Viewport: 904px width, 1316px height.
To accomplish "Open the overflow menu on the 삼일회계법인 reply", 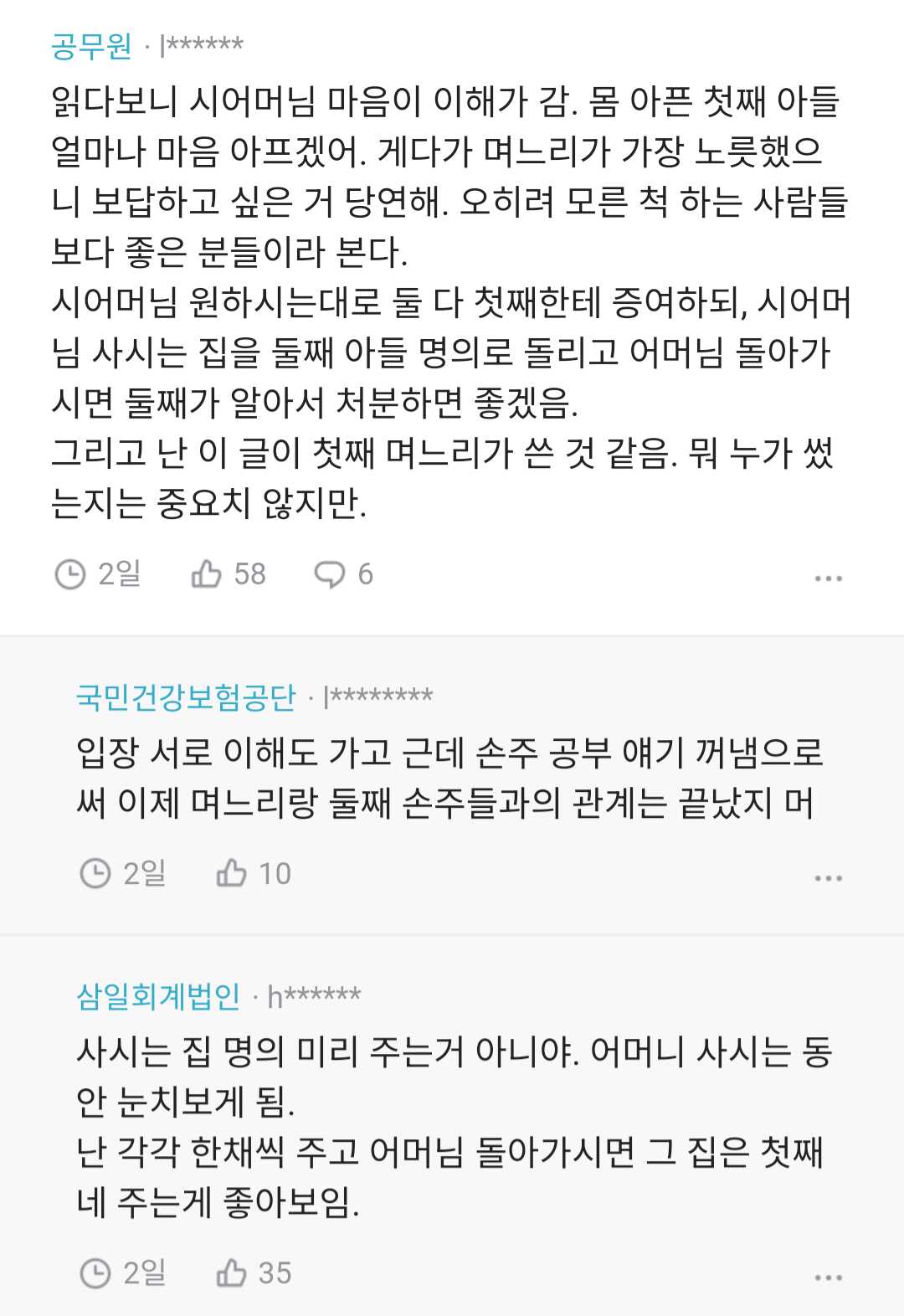I will point(828,1277).
